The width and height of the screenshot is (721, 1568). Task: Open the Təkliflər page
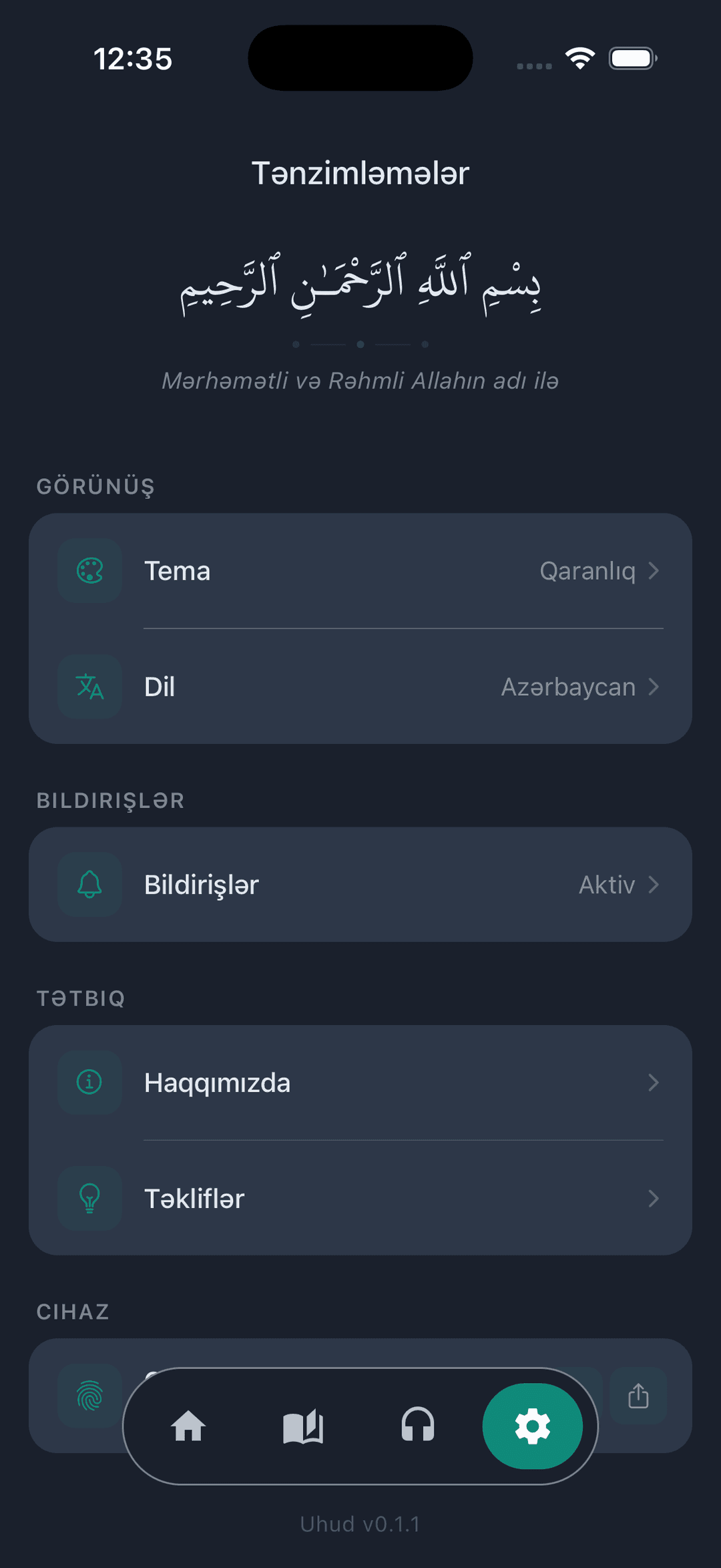194,1198
